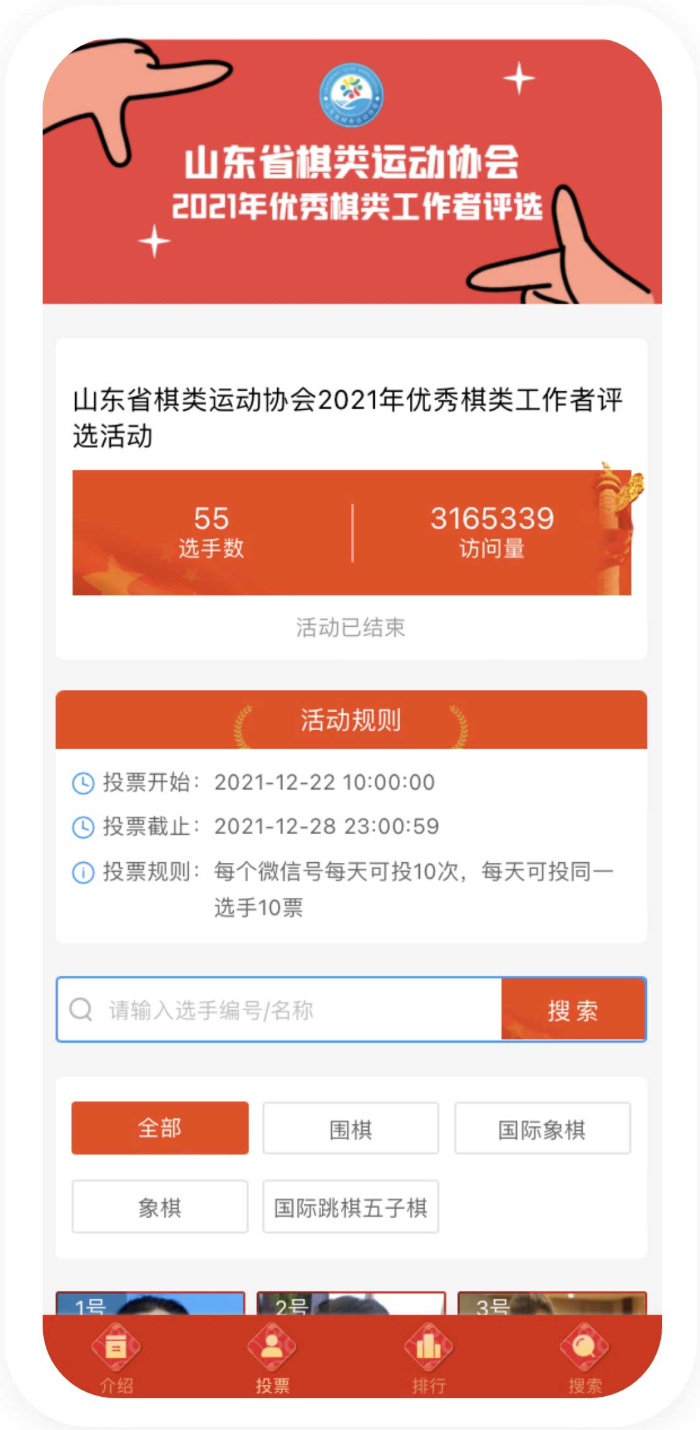
Task: Switch to the 投票 tab
Action: (x=272, y=1358)
